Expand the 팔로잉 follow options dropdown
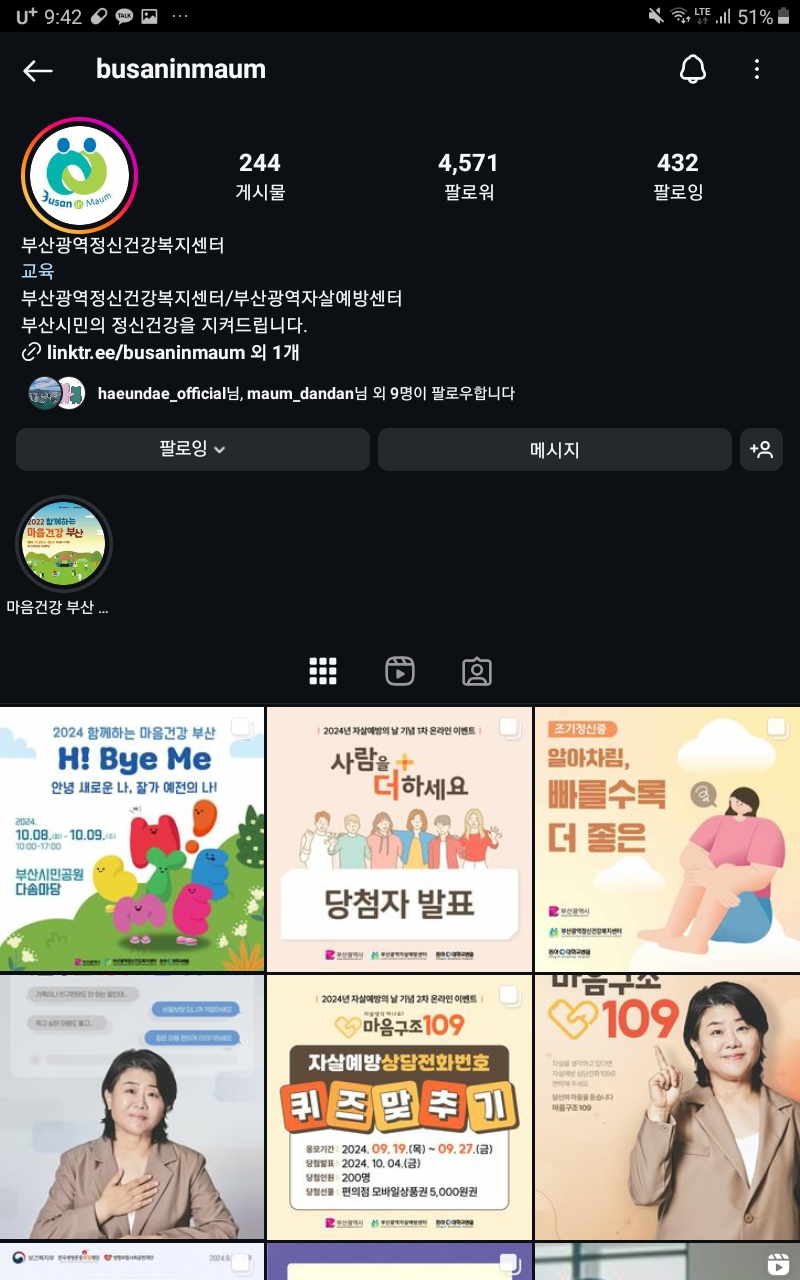800x1280 pixels. click(x=193, y=449)
